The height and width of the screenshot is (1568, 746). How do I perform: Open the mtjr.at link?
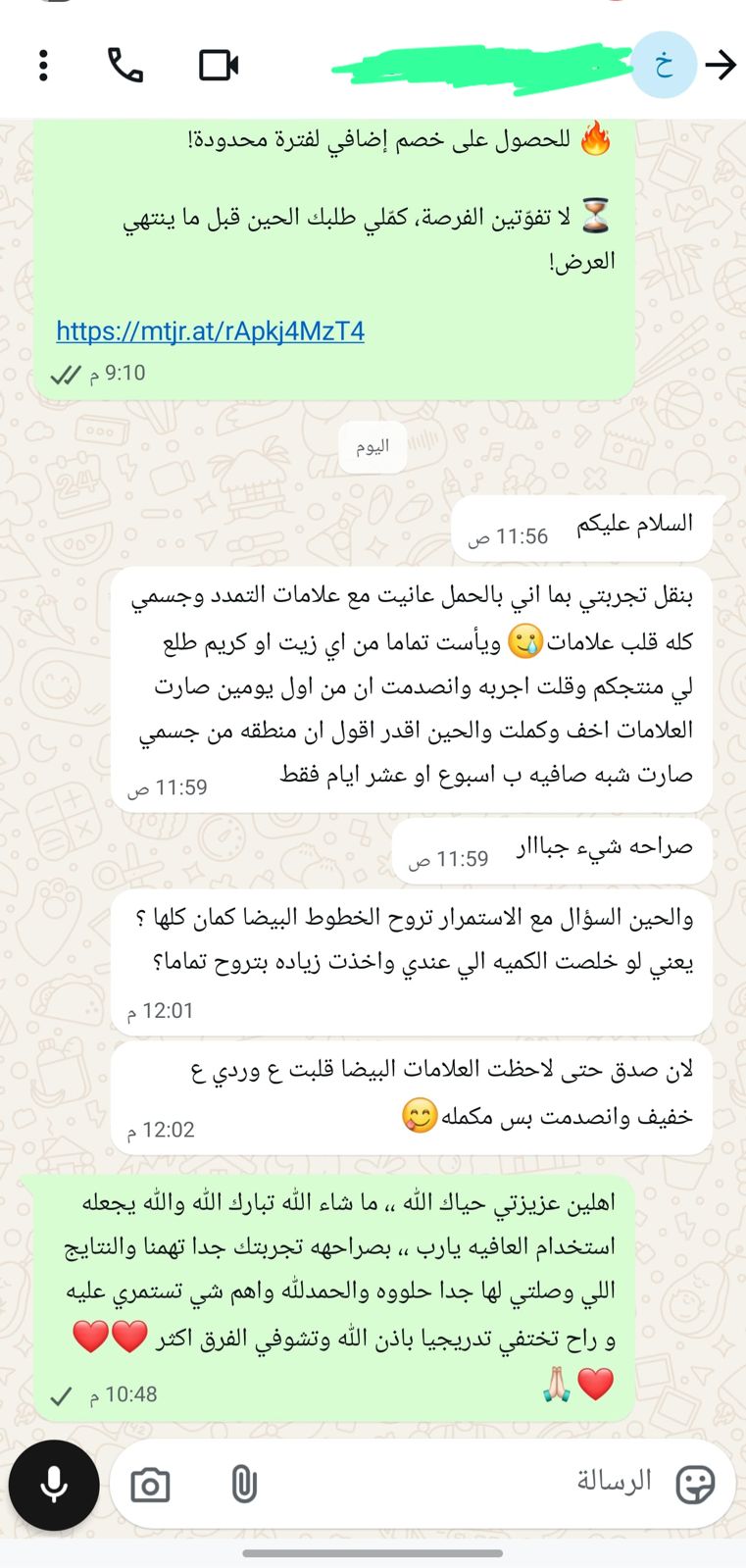[210, 331]
